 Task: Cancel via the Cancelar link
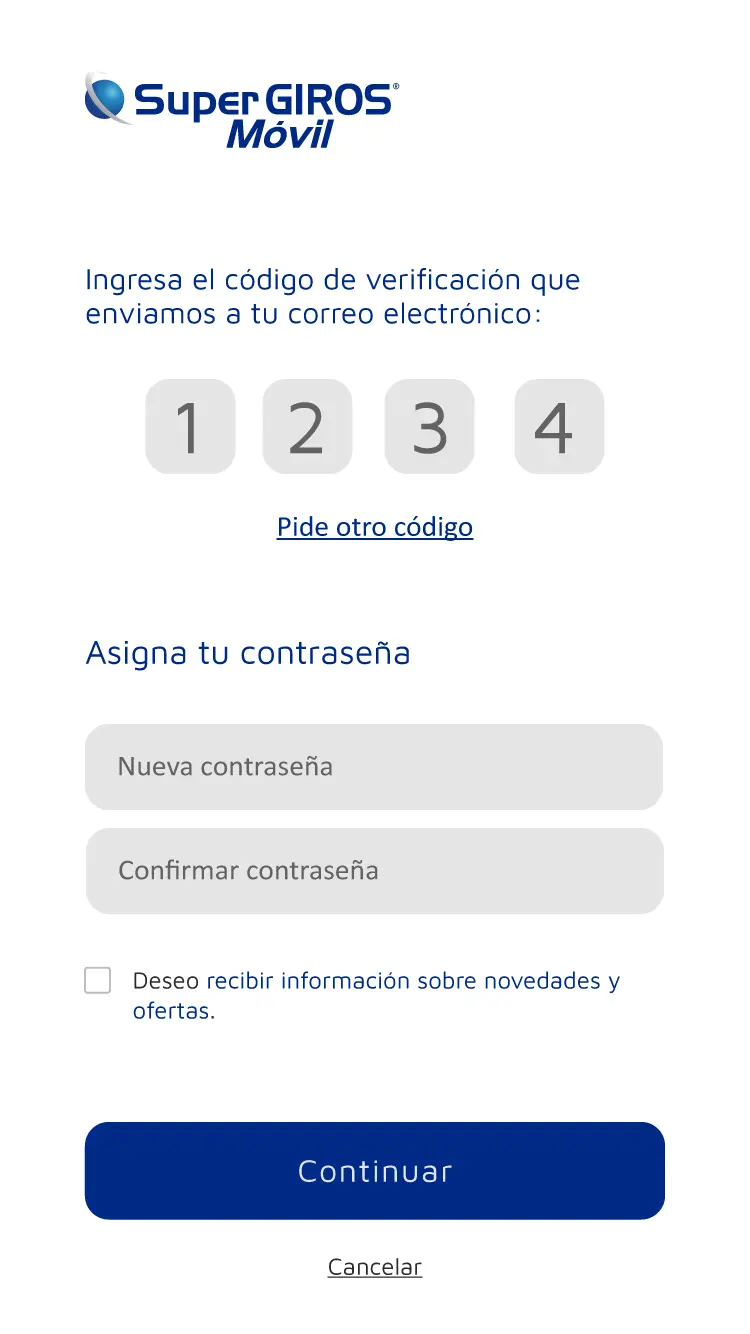(375, 1267)
